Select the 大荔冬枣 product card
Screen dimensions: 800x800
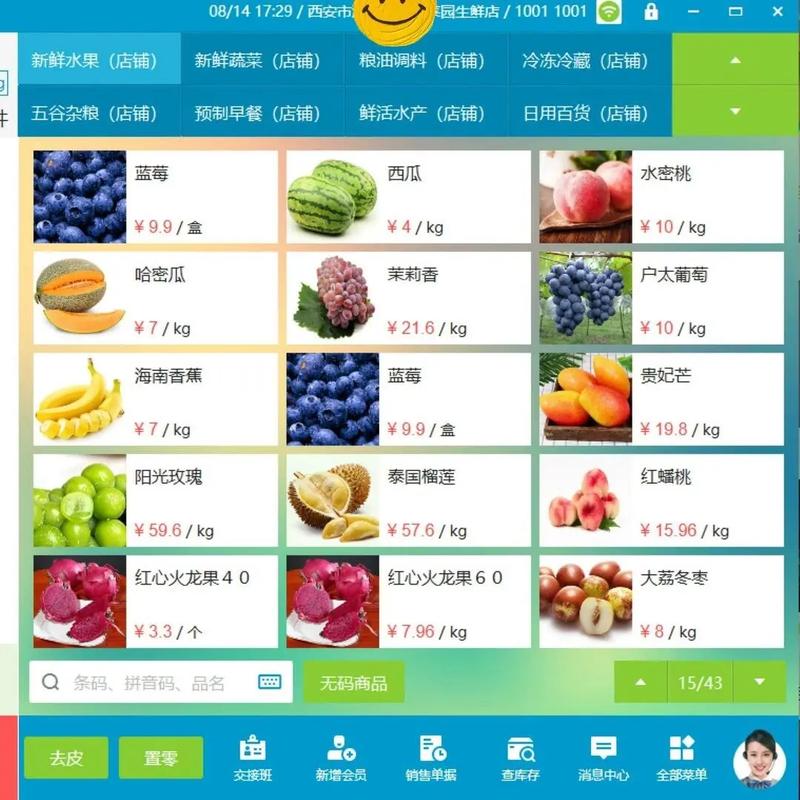coord(661,602)
